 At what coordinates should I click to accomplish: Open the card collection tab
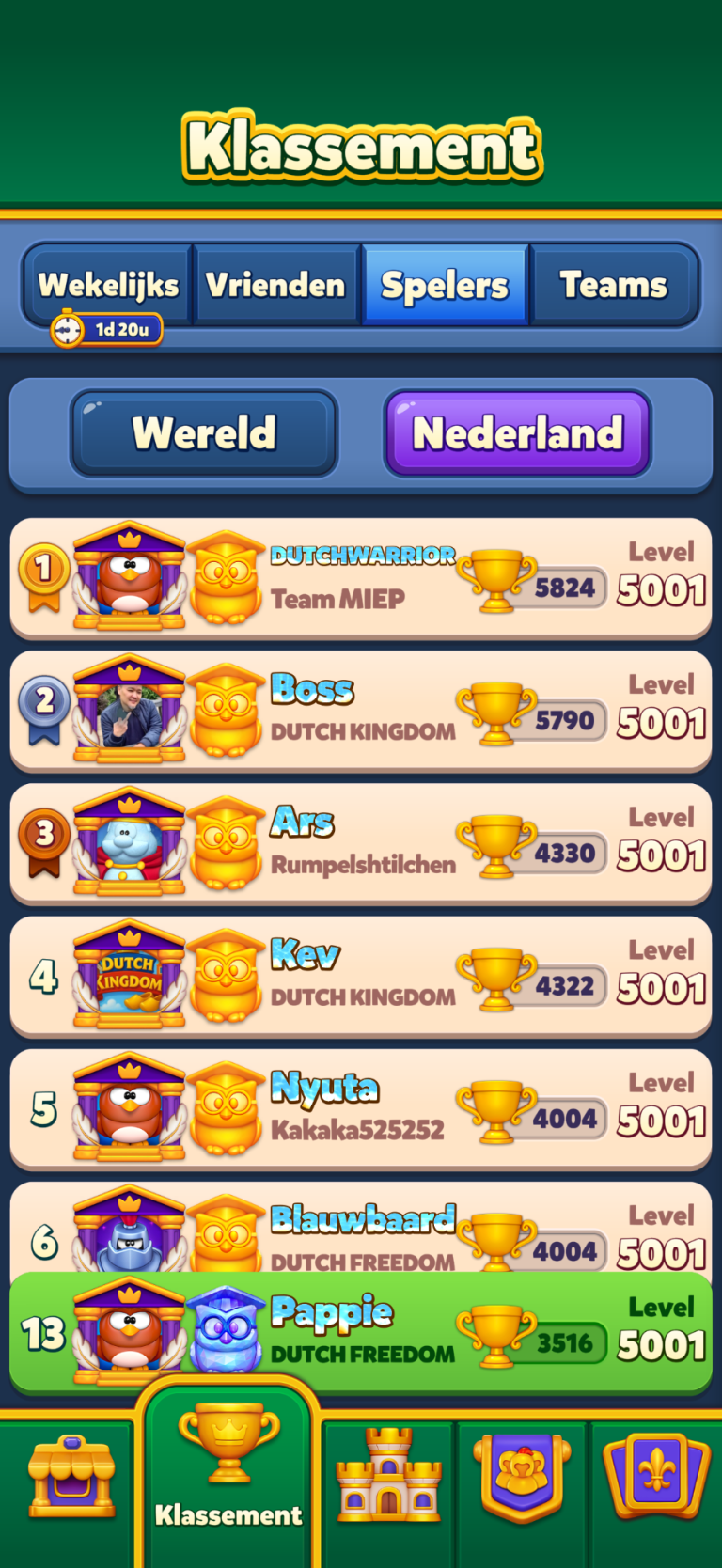click(656, 1476)
